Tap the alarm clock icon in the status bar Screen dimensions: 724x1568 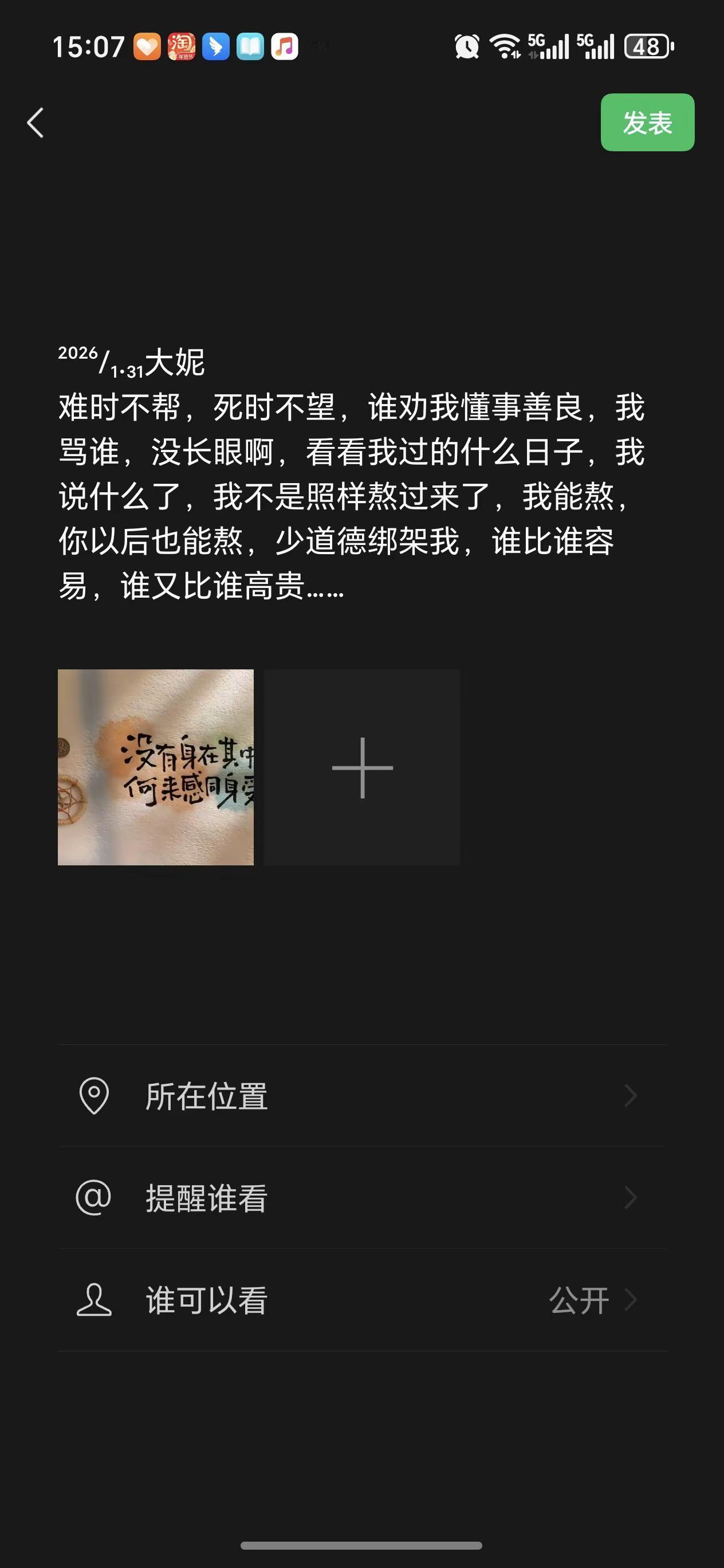[x=466, y=46]
